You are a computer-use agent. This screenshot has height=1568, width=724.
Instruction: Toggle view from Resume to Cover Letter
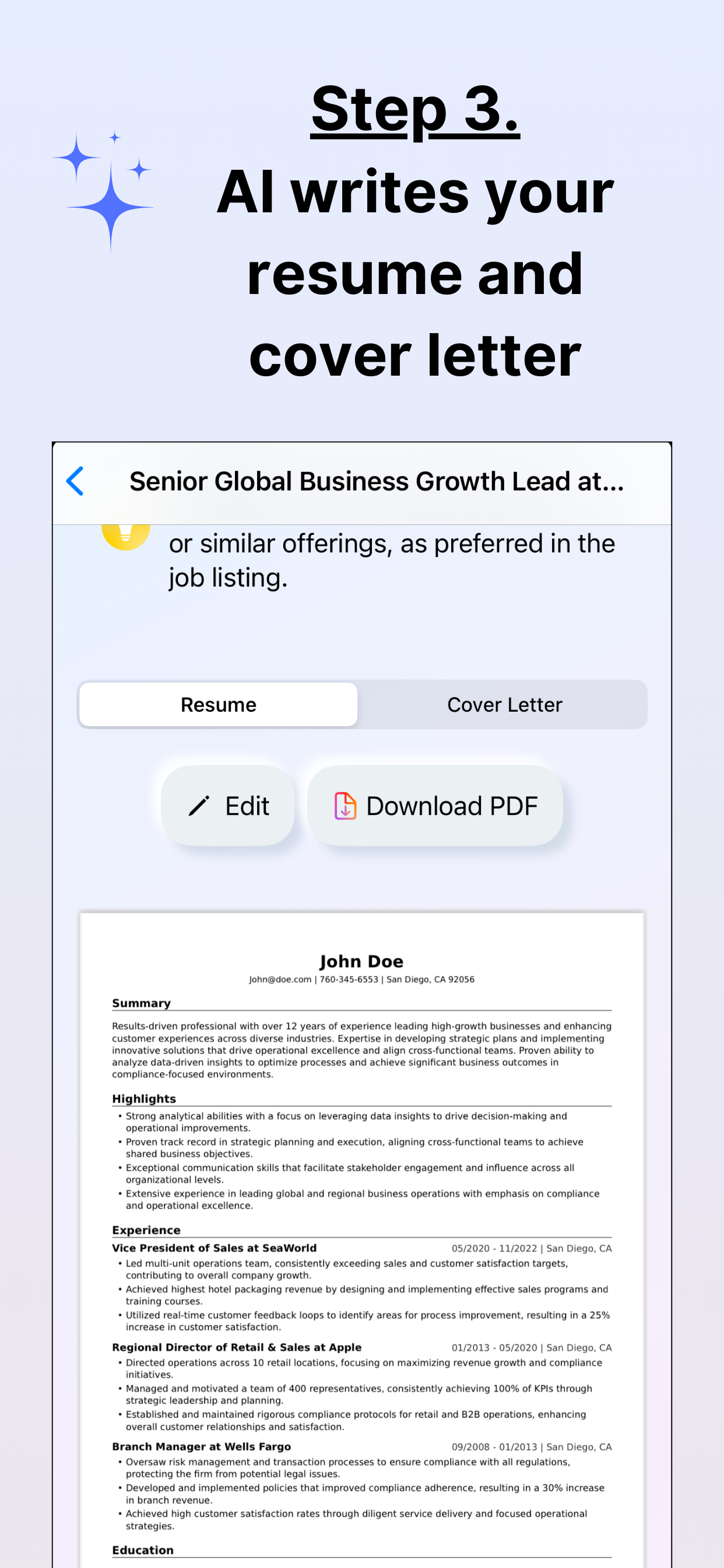click(x=504, y=704)
